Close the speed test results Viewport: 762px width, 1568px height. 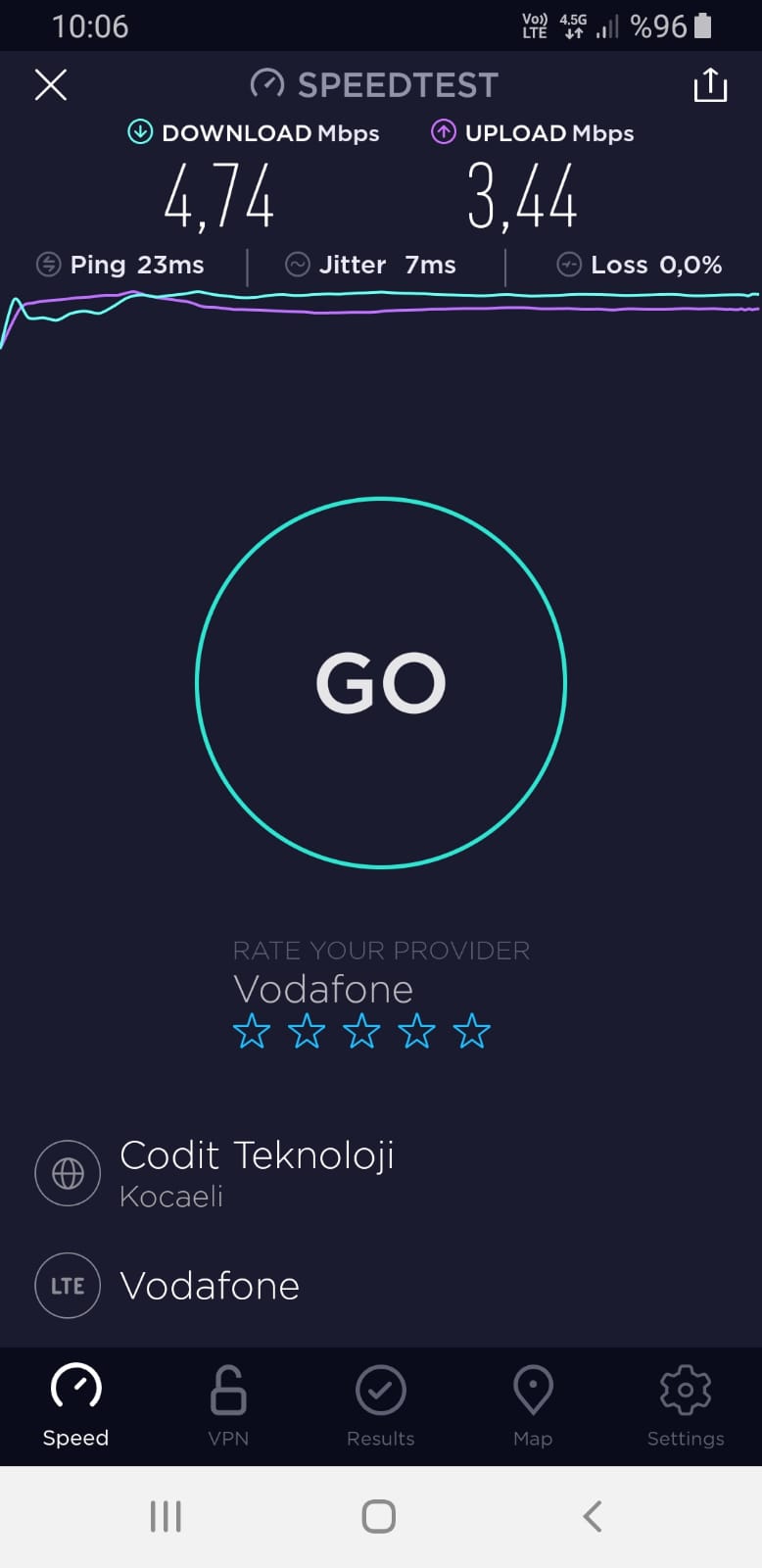pyautogui.click(x=51, y=85)
